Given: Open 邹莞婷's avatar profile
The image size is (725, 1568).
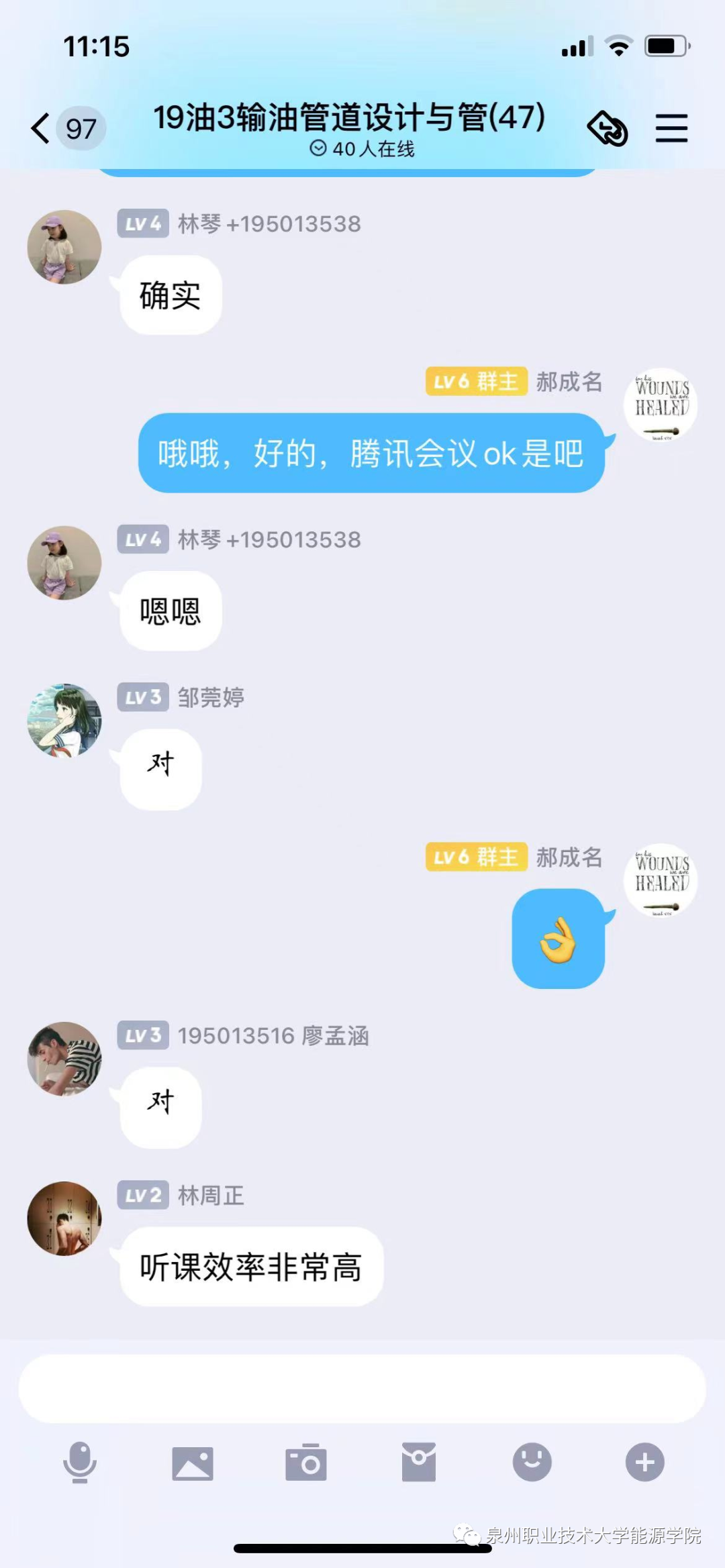Looking at the screenshot, I should click(64, 721).
